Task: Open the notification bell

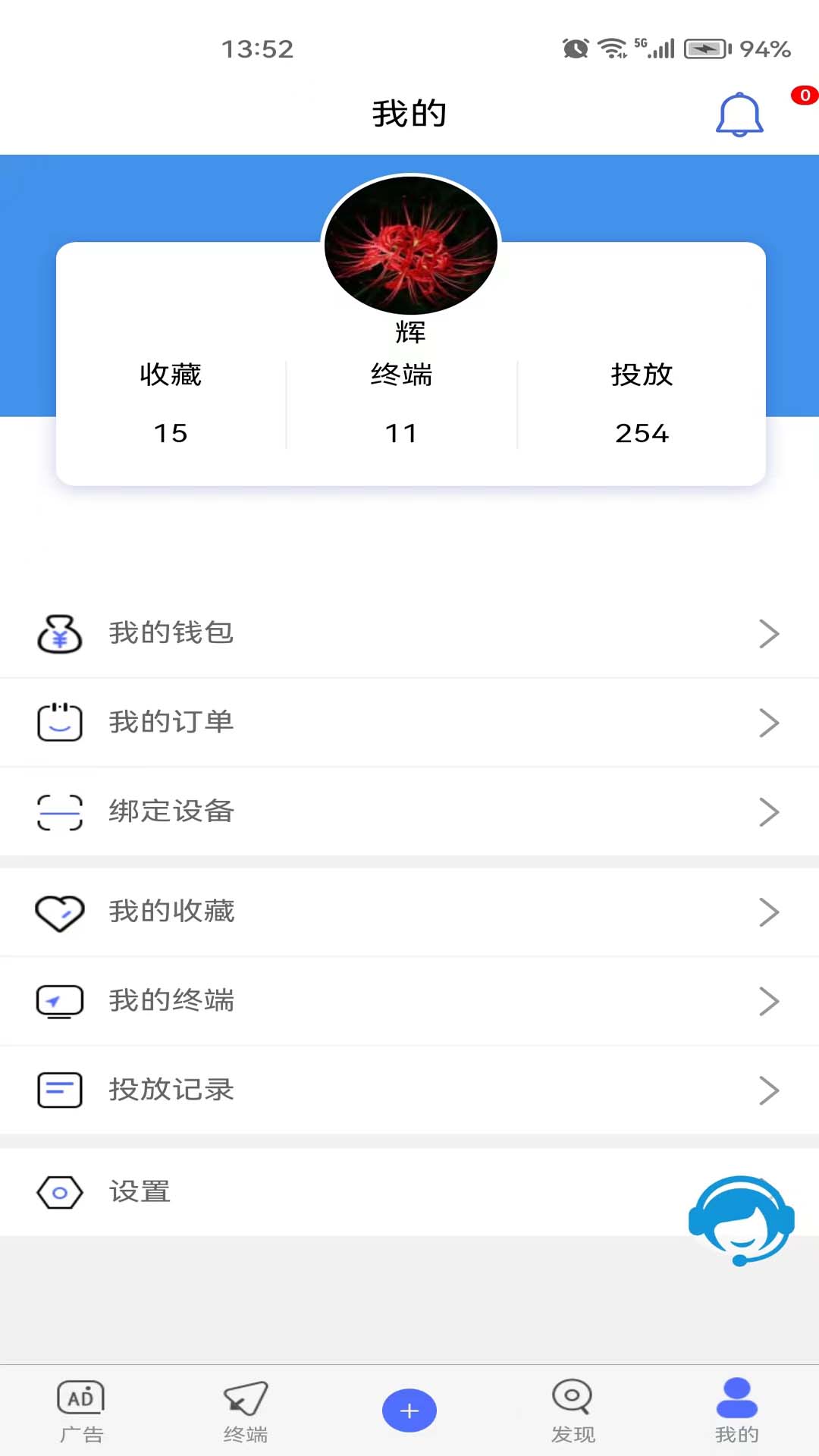Action: pyautogui.click(x=737, y=115)
